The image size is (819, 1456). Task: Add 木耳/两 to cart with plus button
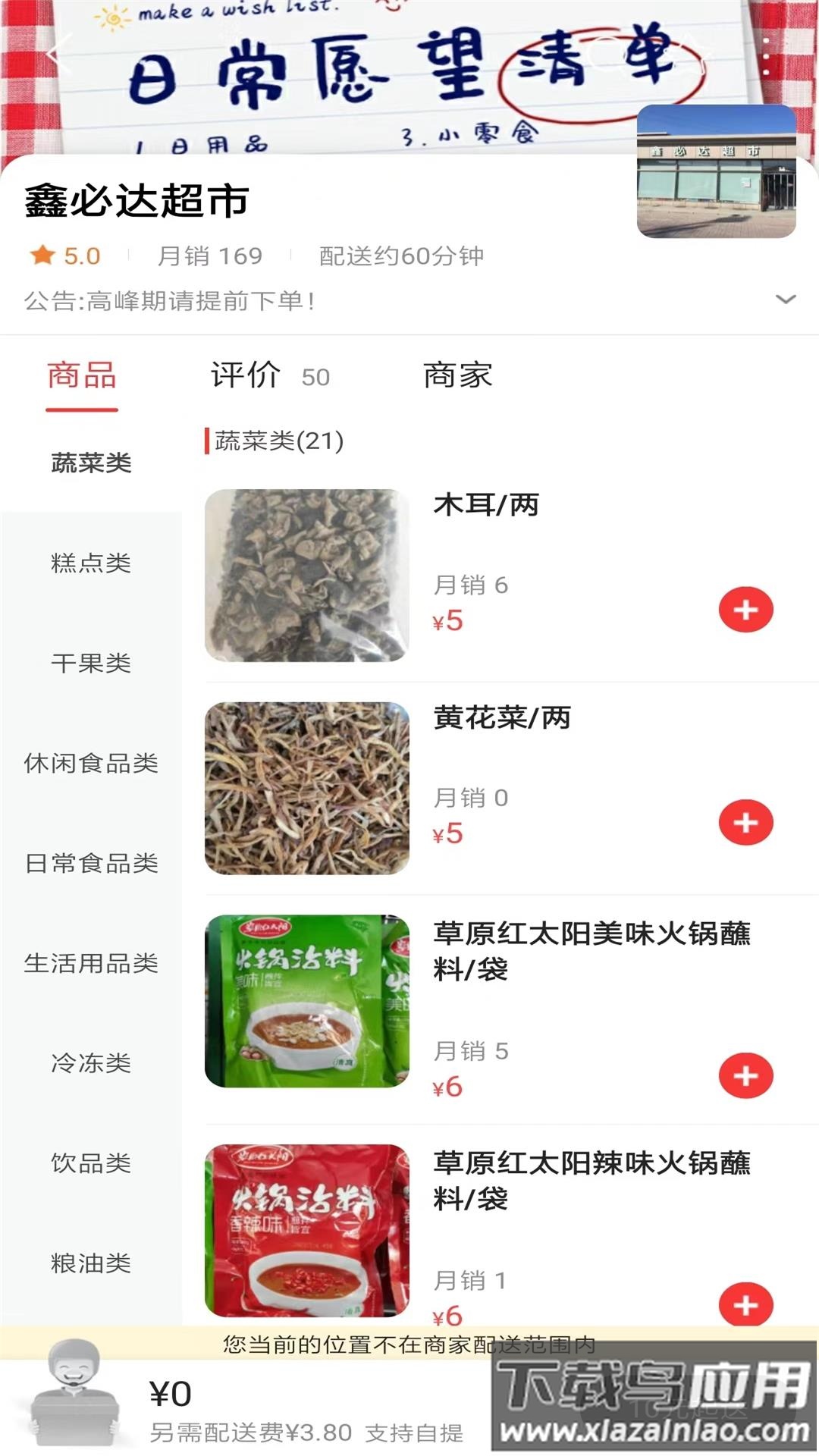point(746,609)
